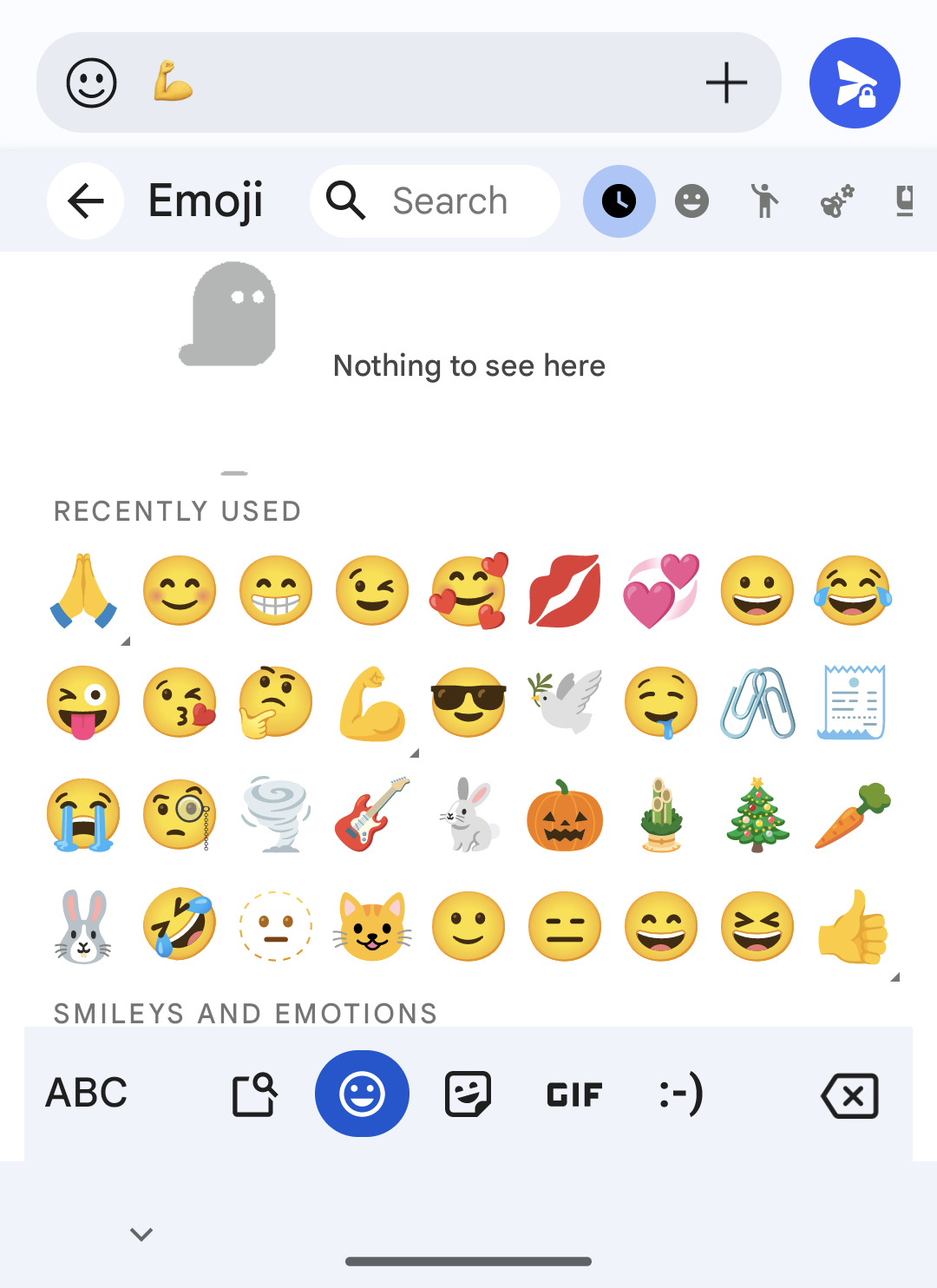Switch to smileys category tab
This screenshot has height=1288, width=937.
pyautogui.click(x=691, y=201)
